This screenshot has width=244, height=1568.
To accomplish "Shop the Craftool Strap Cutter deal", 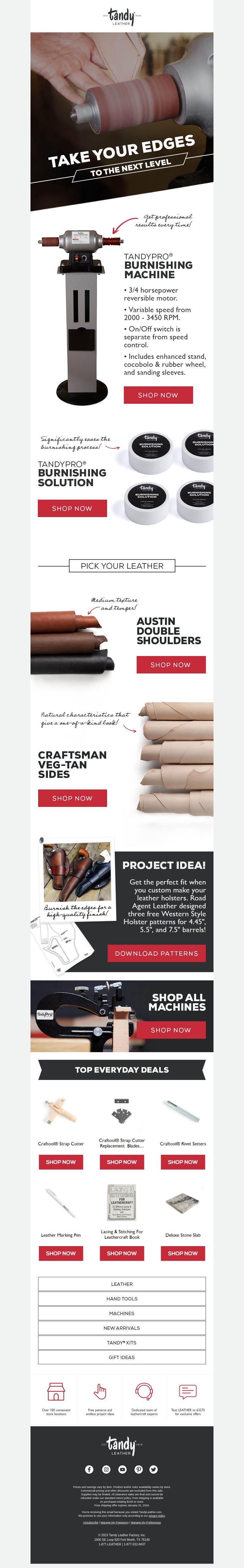I will 61,1161.
